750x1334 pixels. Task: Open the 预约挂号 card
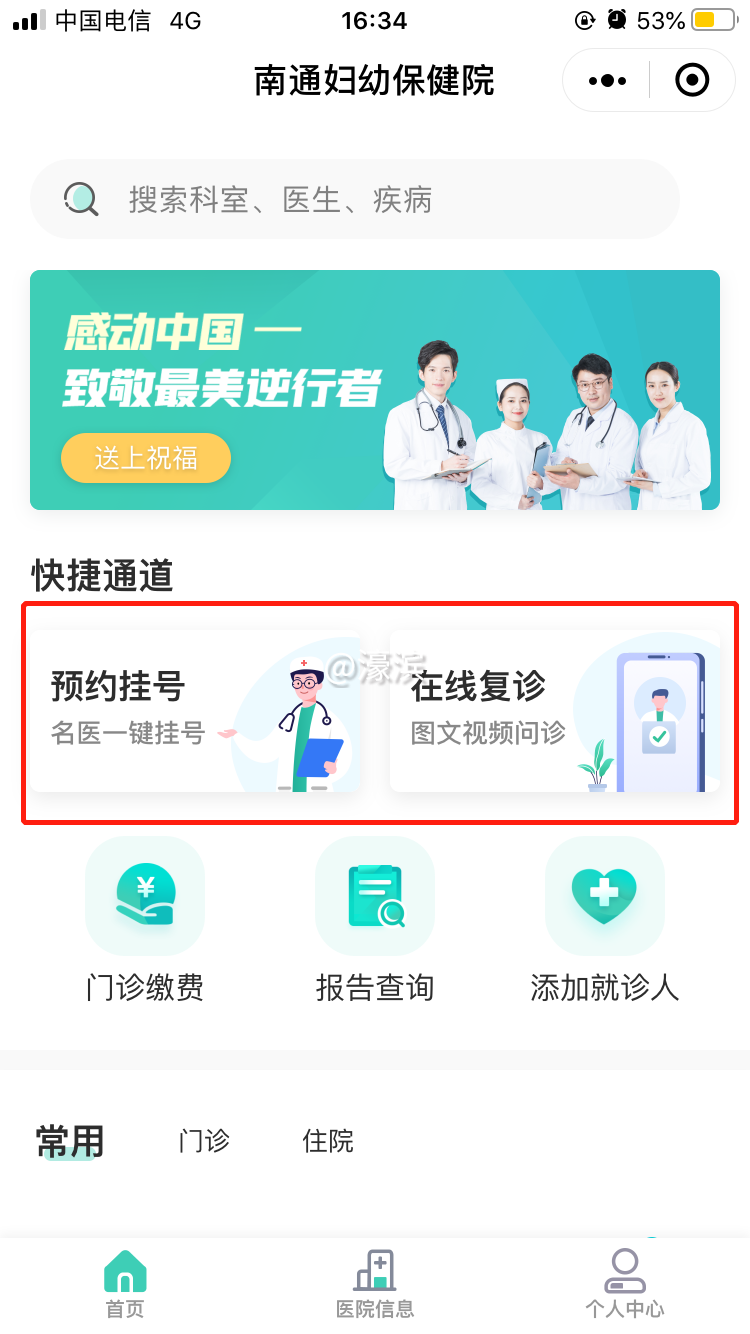point(195,711)
